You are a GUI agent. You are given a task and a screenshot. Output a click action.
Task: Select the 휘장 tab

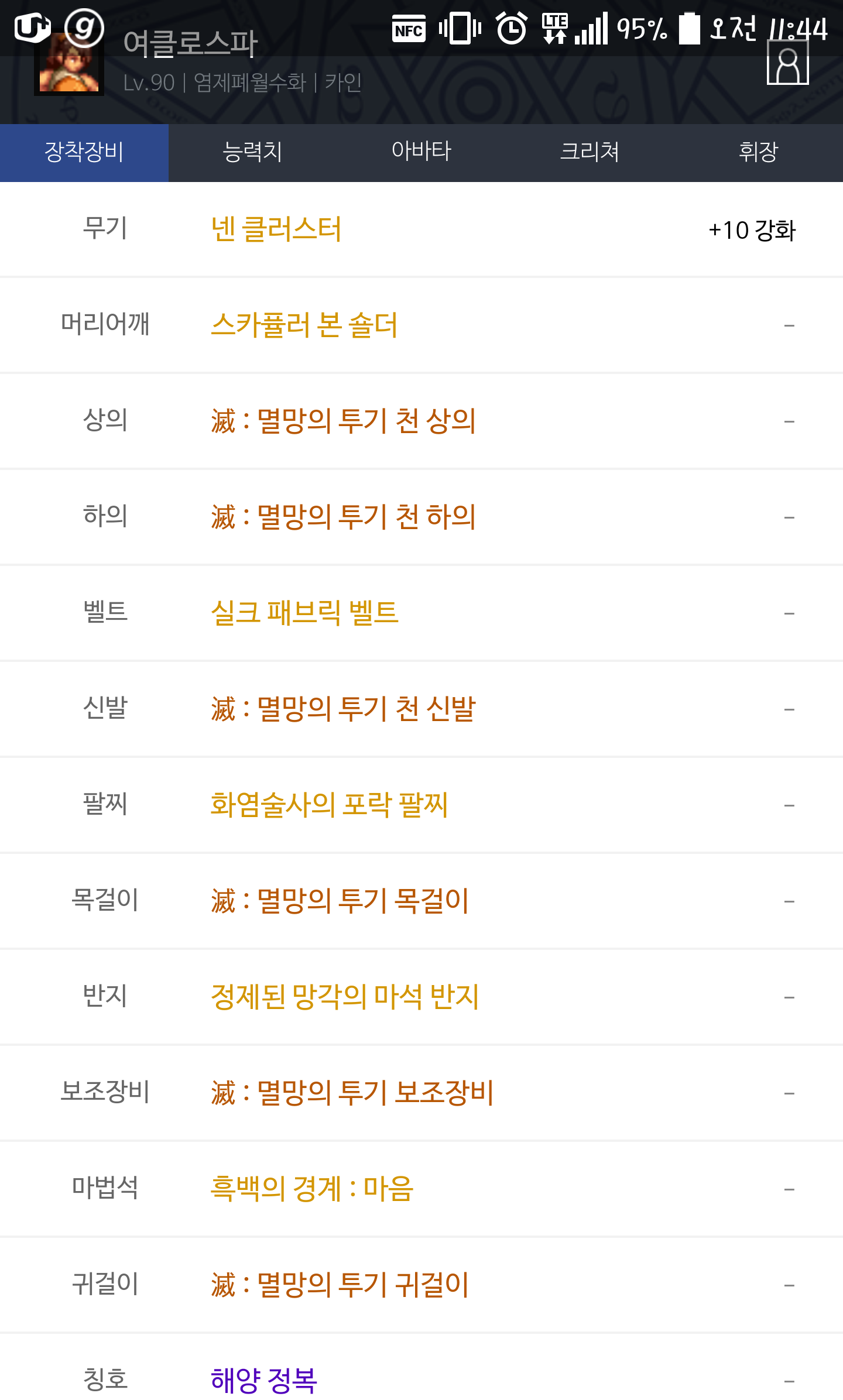click(x=759, y=153)
